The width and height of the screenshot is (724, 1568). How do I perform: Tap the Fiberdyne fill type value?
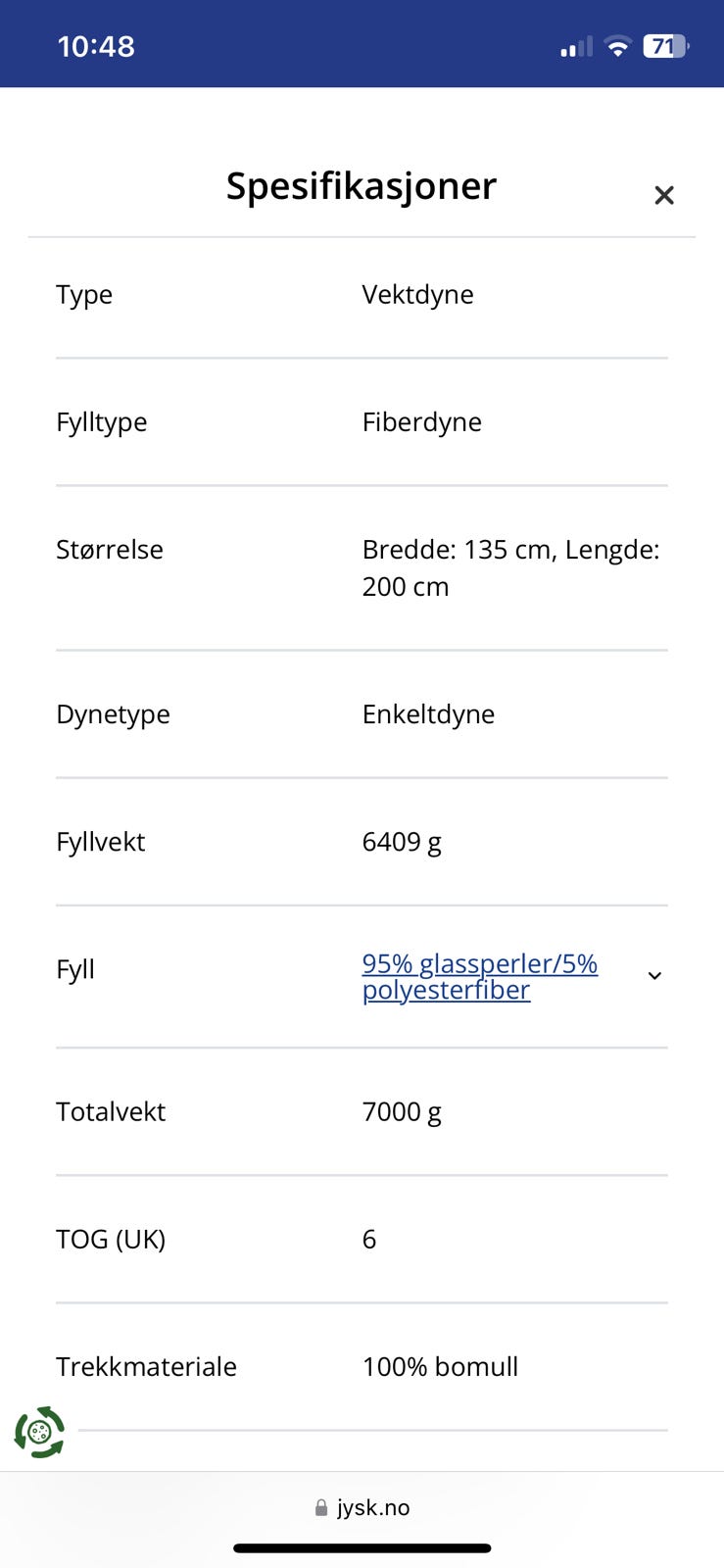click(x=422, y=421)
